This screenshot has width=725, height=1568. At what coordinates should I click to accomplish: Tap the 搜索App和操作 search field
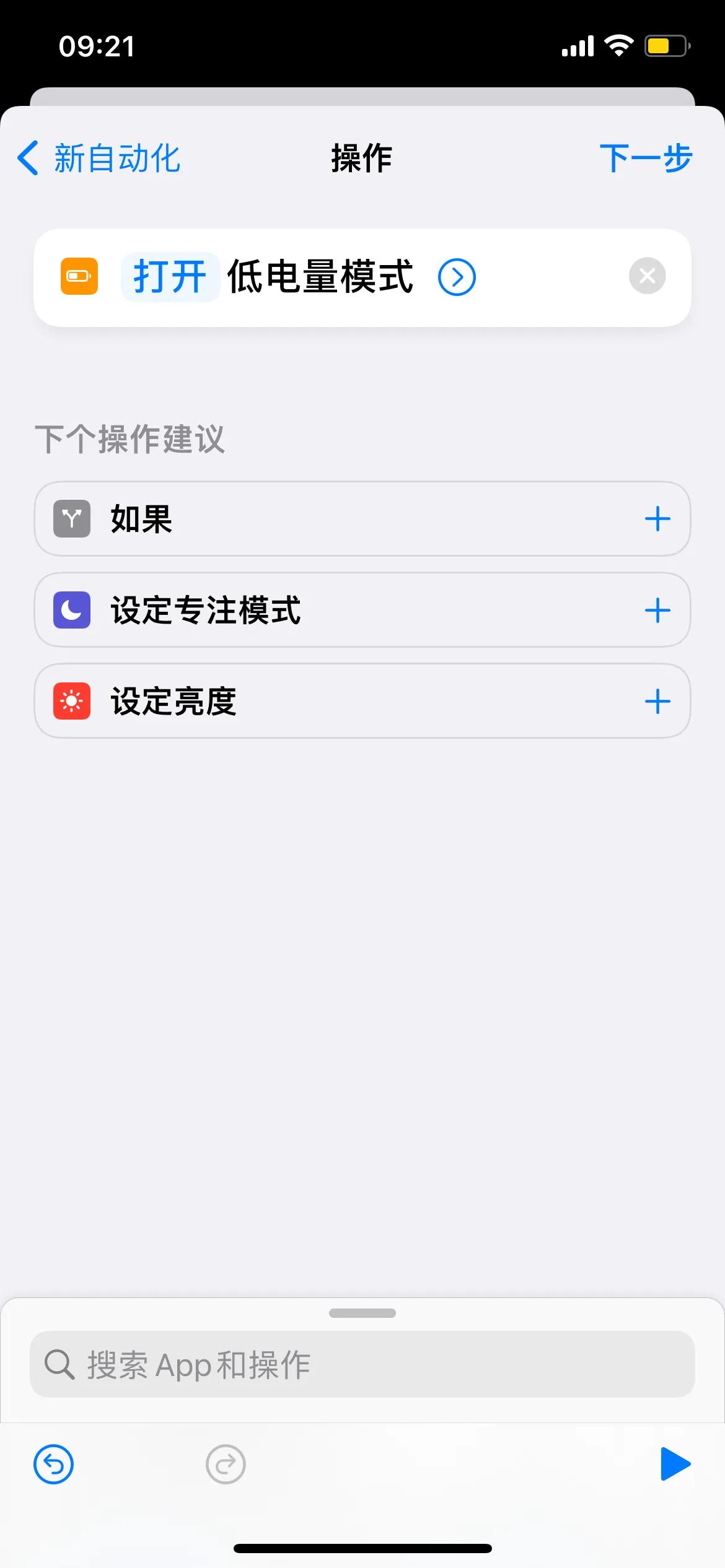(x=362, y=1365)
